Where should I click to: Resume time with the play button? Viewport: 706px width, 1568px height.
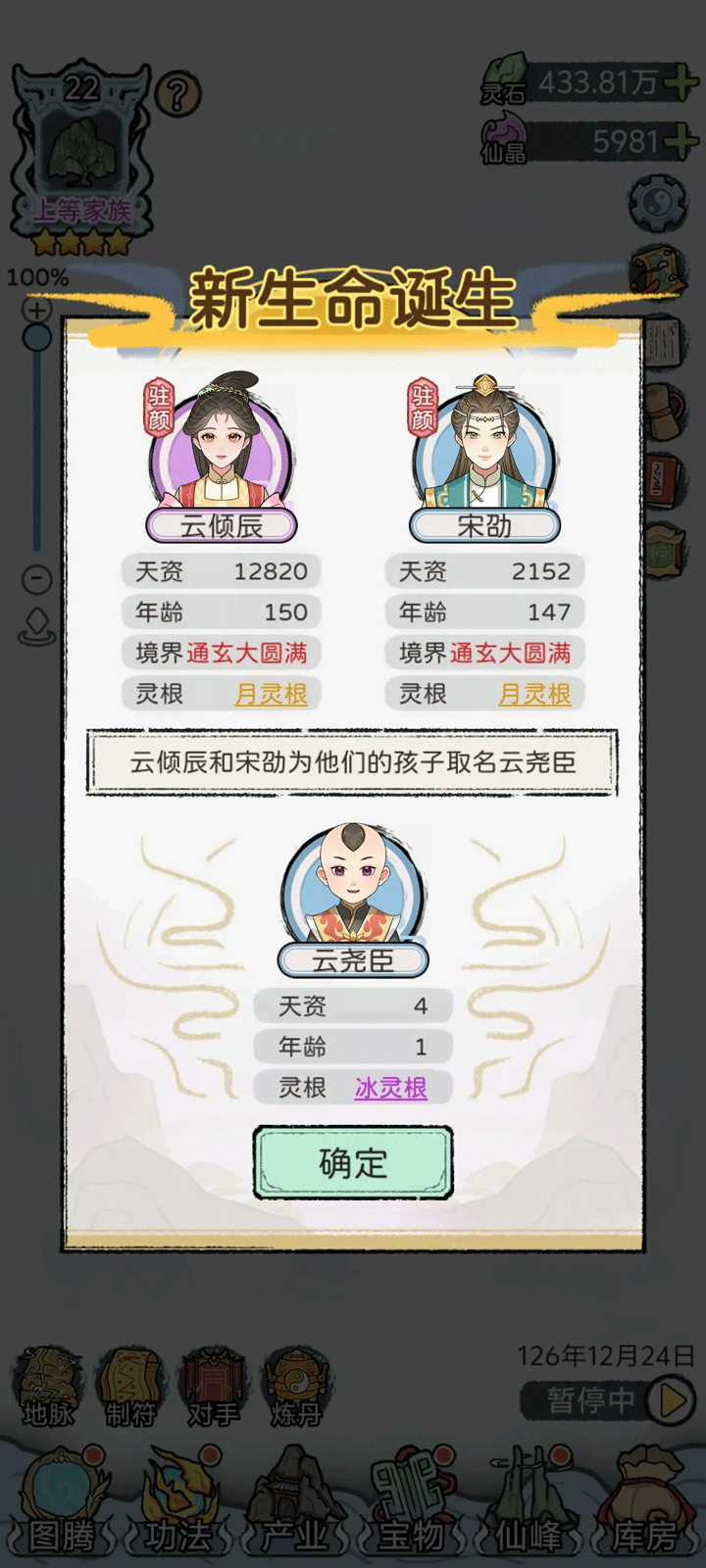tap(673, 1400)
